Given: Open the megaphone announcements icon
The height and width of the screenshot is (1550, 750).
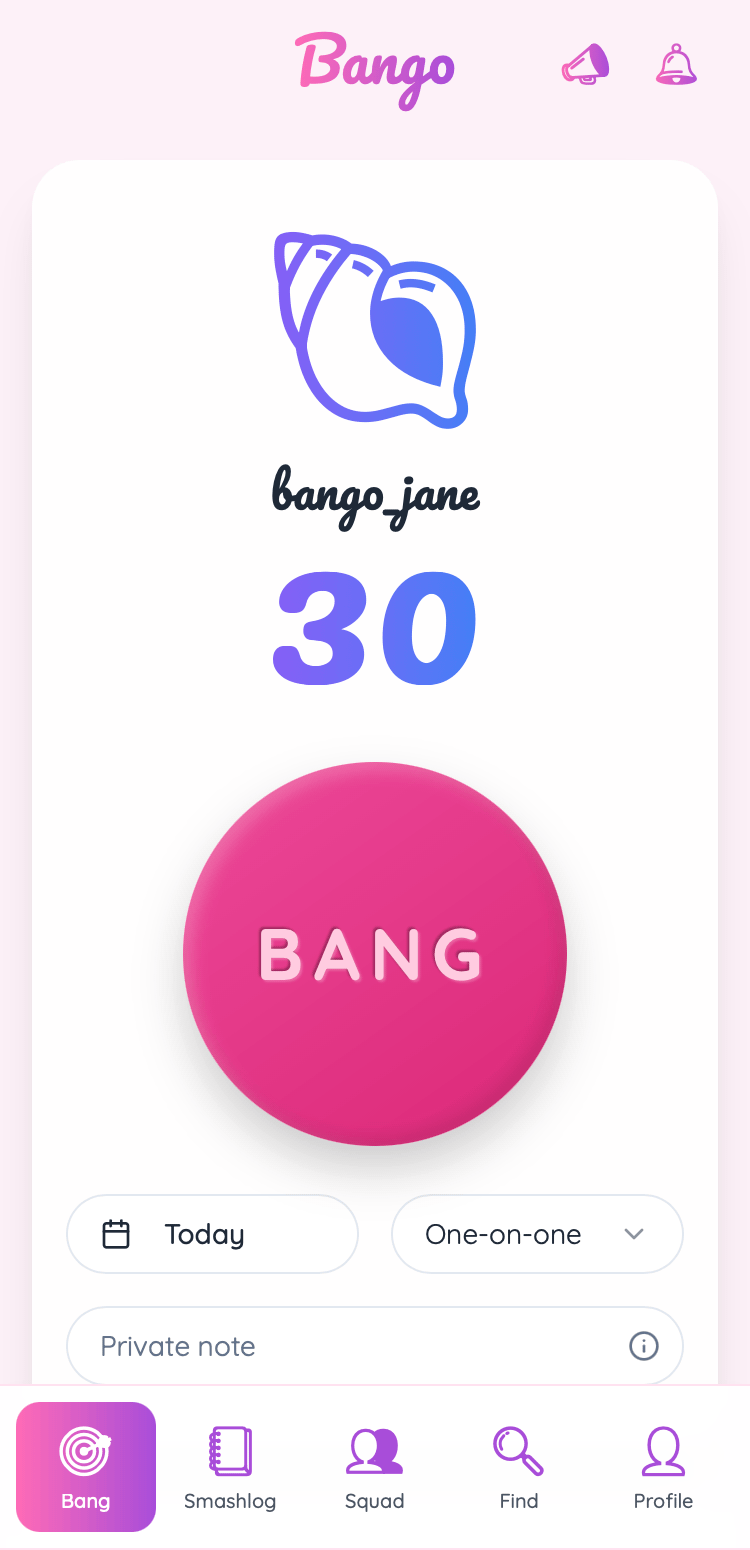Looking at the screenshot, I should (584, 64).
